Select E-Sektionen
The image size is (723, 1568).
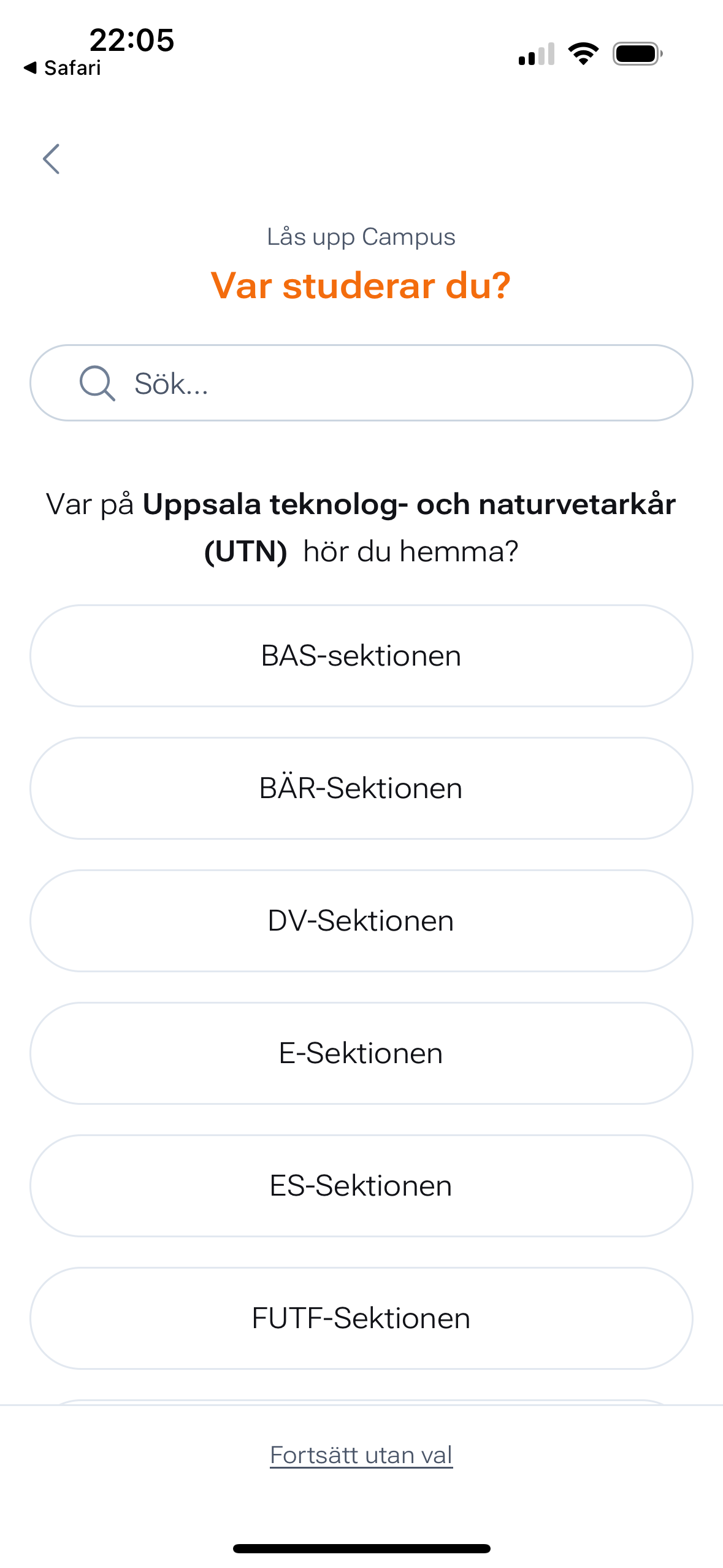coord(361,1053)
